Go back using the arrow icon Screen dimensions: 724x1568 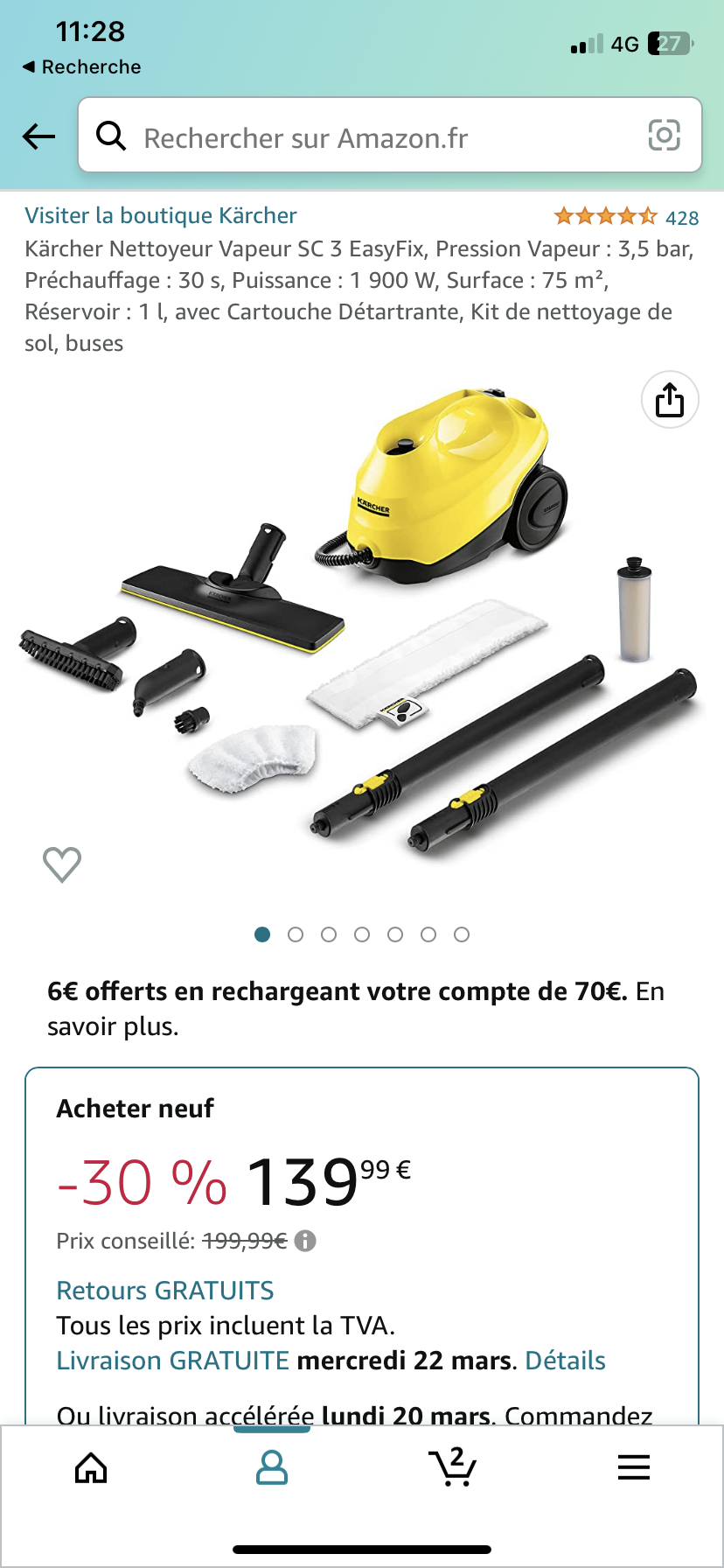coord(38,136)
